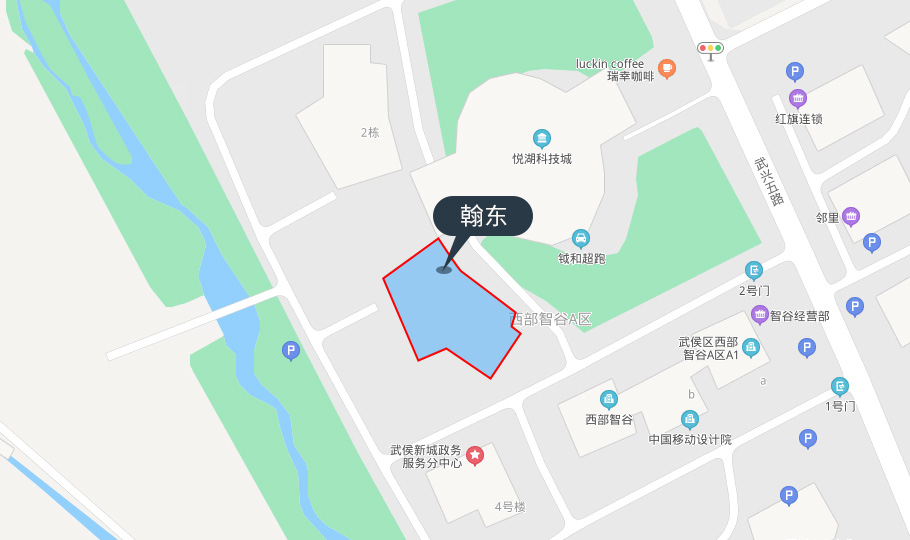This screenshot has width=910, height=540.
Task: Select the 1号门 gate marker
Action: [840, 386]
